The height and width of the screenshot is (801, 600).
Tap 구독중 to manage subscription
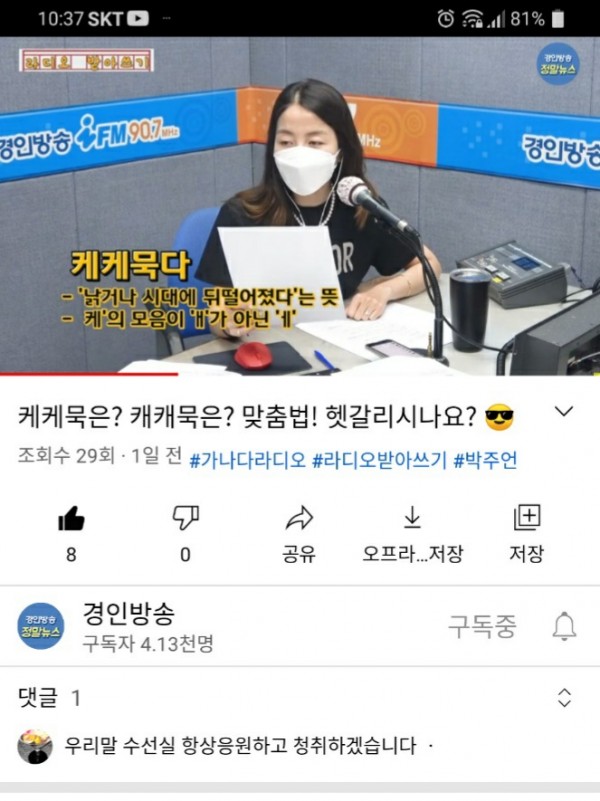point(482,627)
